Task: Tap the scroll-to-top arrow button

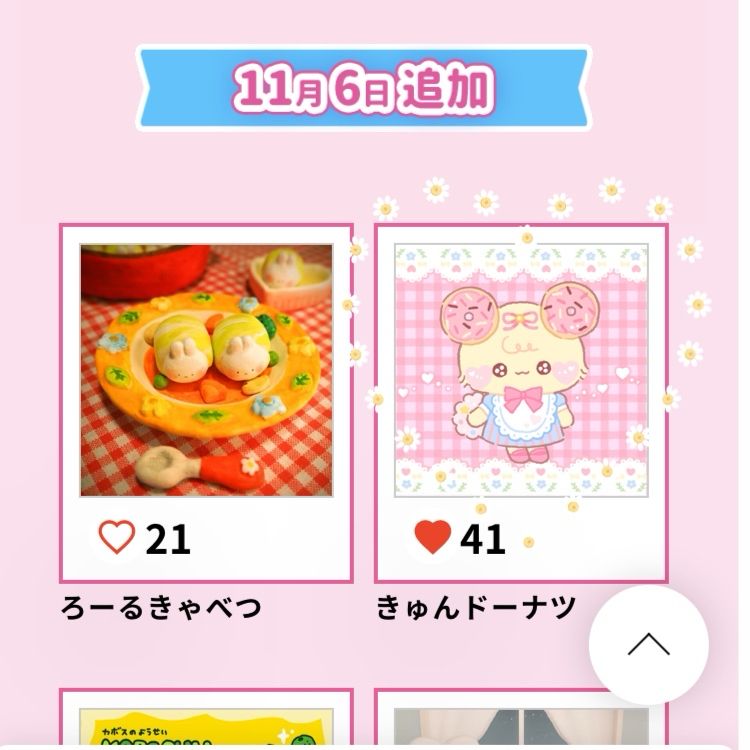Action: [648, 645]
